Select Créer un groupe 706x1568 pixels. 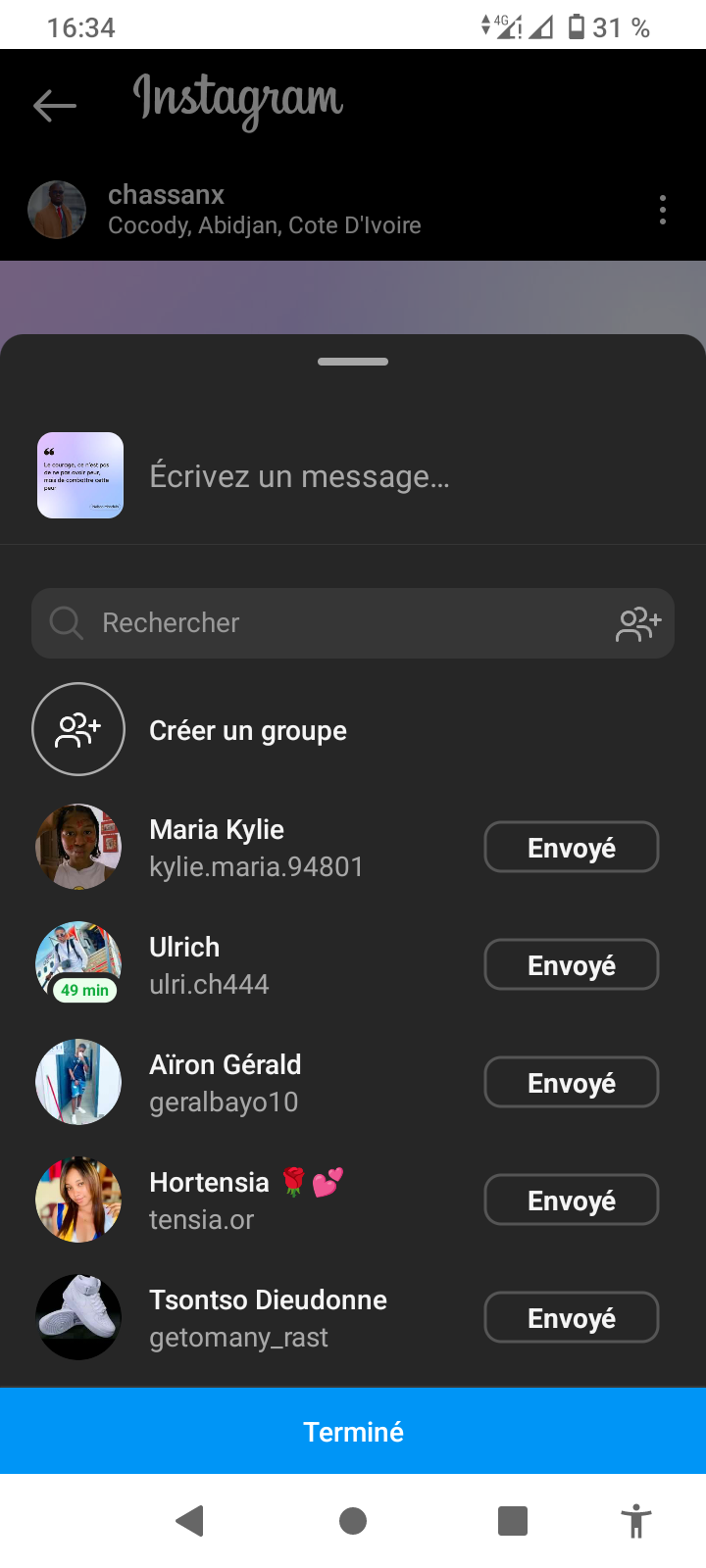click(x=247, y=730)
